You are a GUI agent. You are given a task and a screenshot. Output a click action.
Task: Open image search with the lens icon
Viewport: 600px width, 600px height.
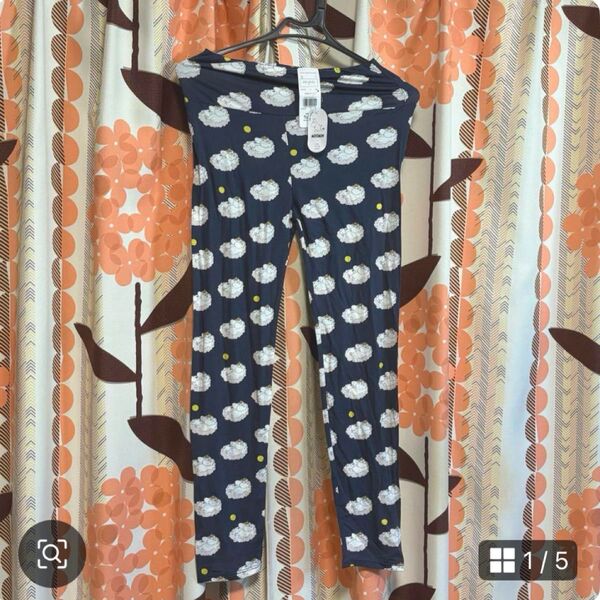tap(51, 554)
